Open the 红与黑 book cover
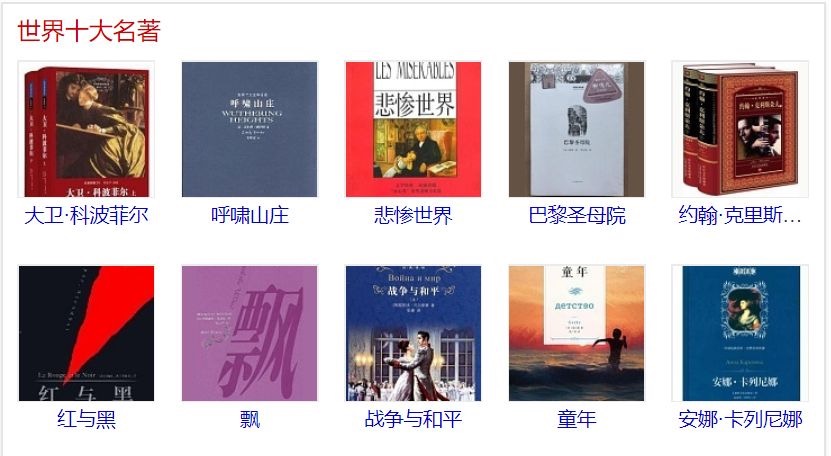831x456 pixels. tap(86, 333)
